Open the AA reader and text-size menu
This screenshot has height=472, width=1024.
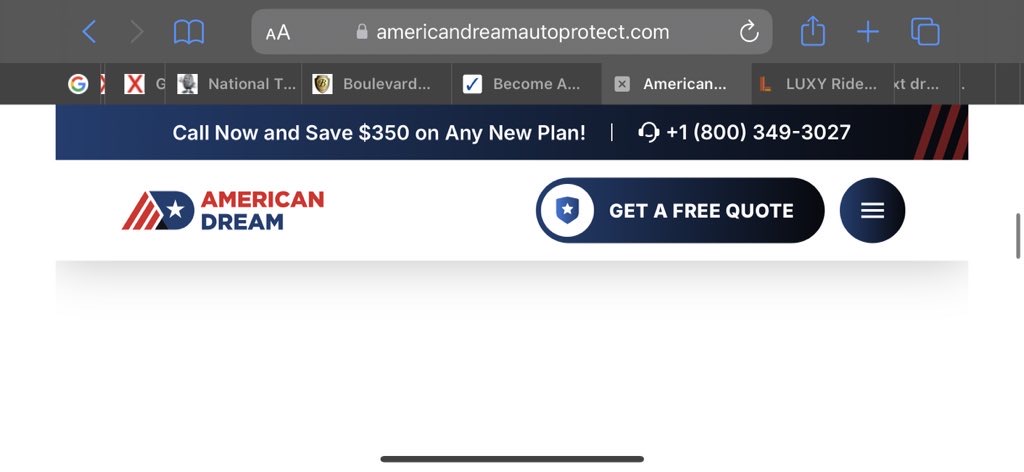click(x=278, y=33)
